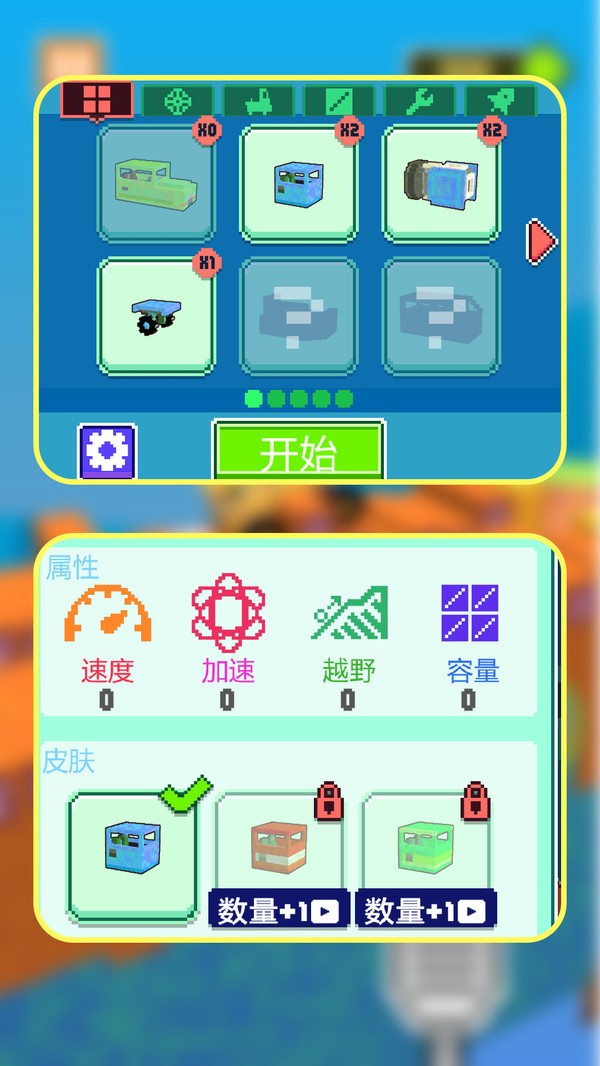This screenshot has height=1066, width=600.
Task: Select the blue cube block part
Action: [298, 184]
